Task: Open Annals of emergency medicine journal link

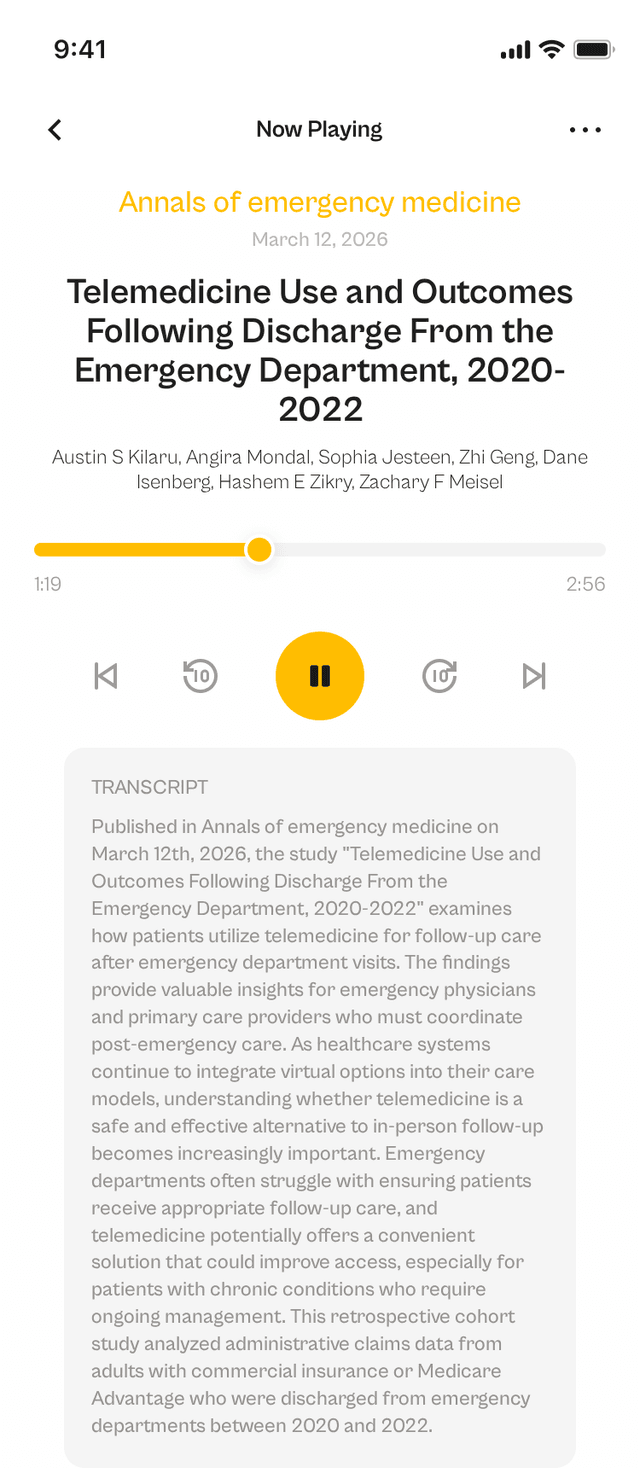Action: (x=320, y=202)
